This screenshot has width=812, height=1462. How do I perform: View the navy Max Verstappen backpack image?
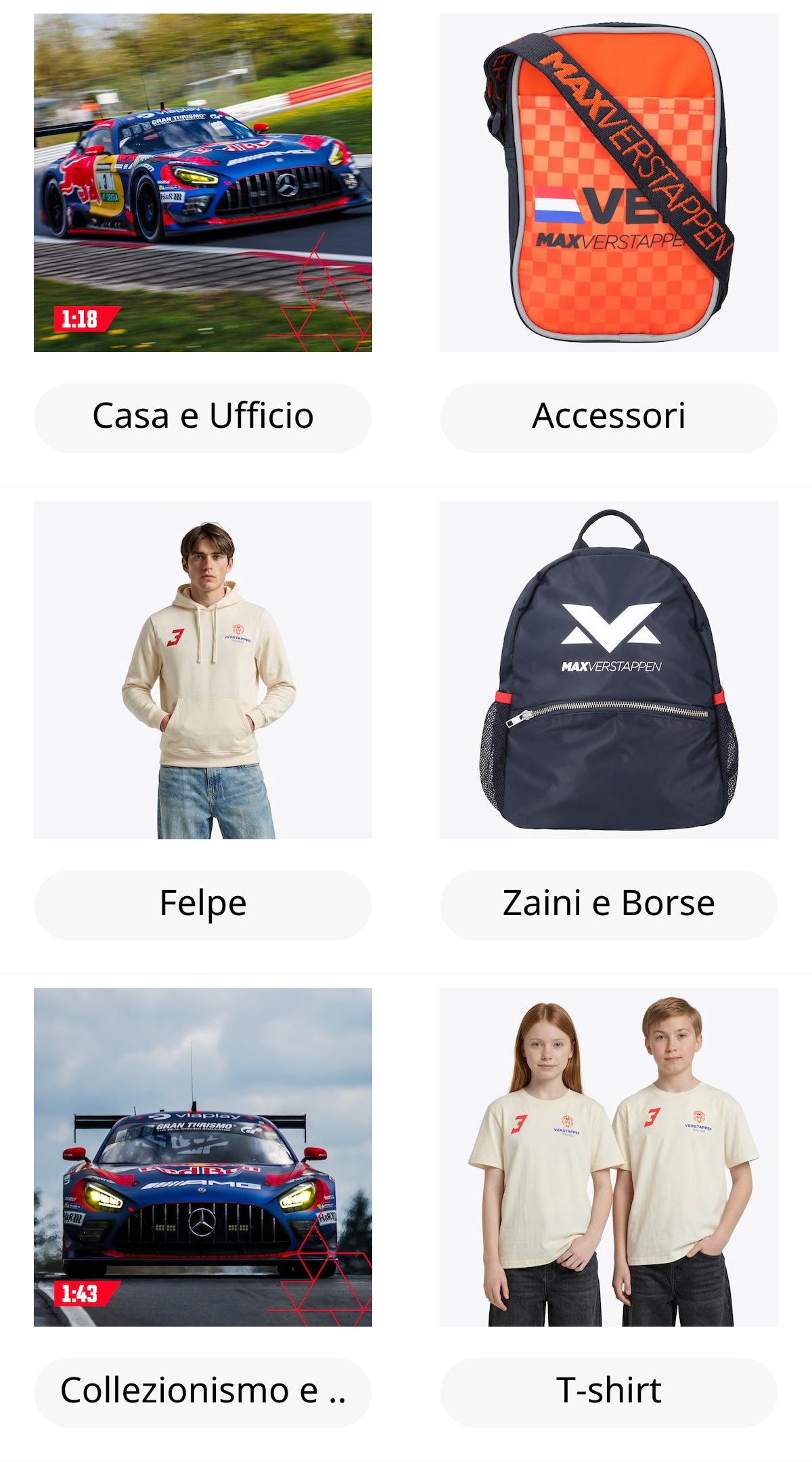coord(609,670)
